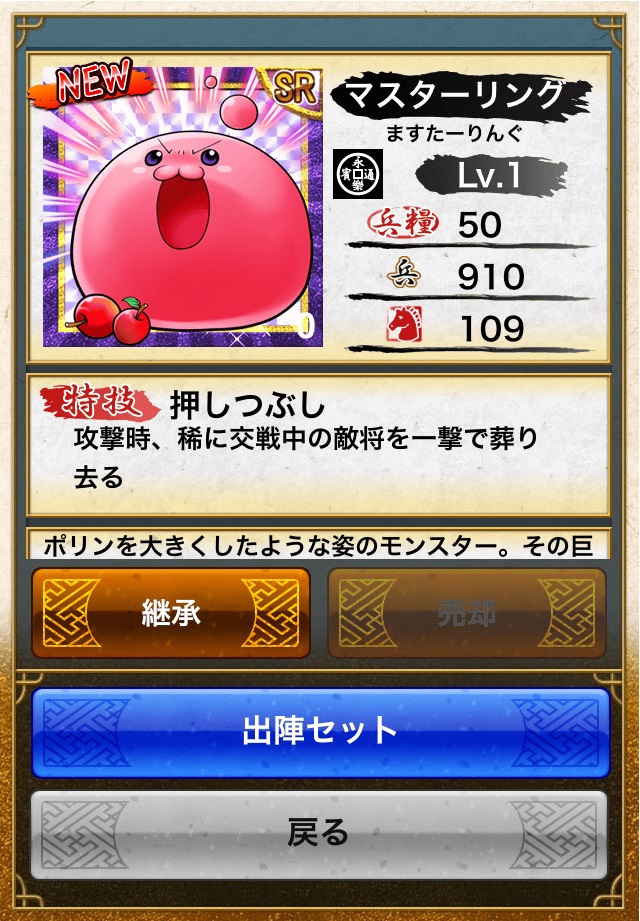Tap the 売却 sell button
The image size is (640, 921).
pos(467,613)
